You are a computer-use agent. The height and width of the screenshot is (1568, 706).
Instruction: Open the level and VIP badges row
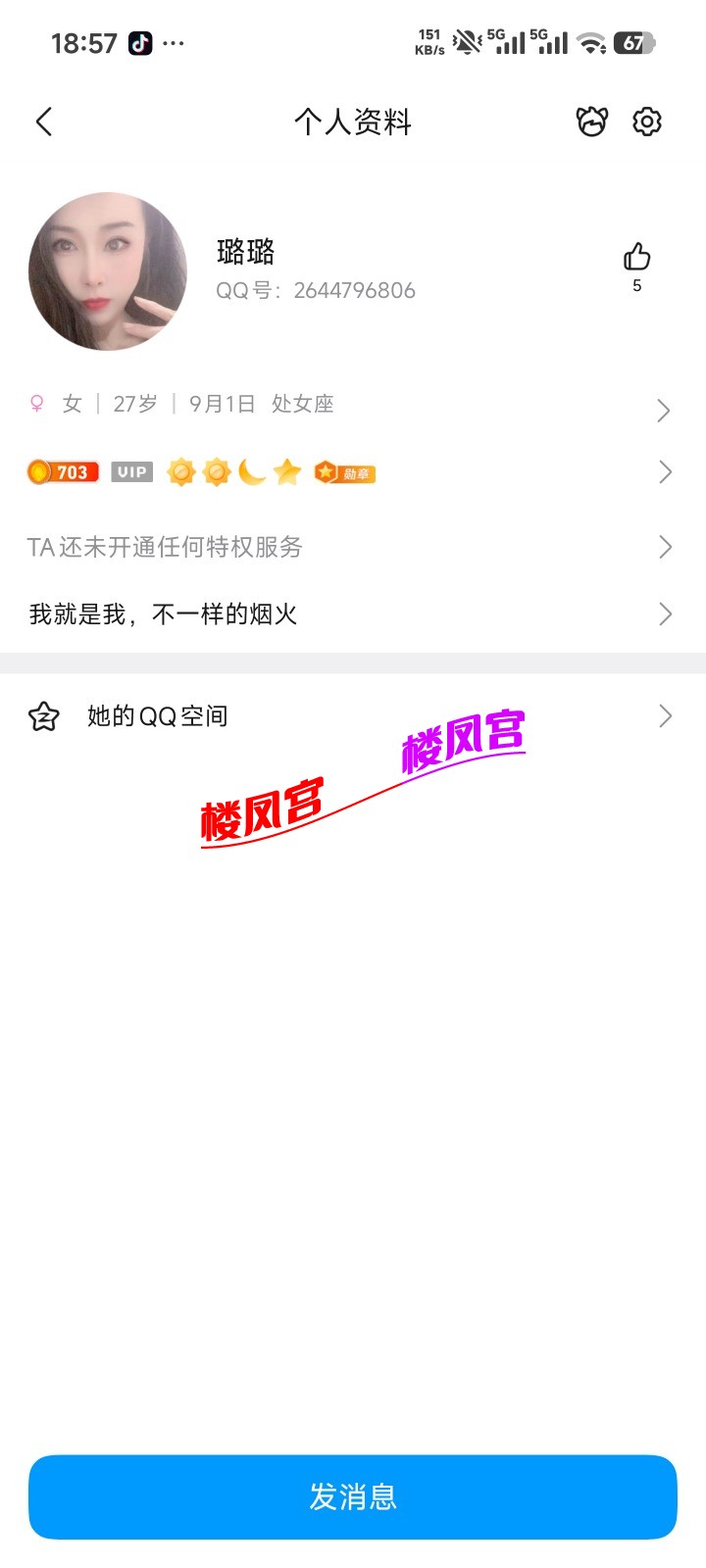(351, 472)
